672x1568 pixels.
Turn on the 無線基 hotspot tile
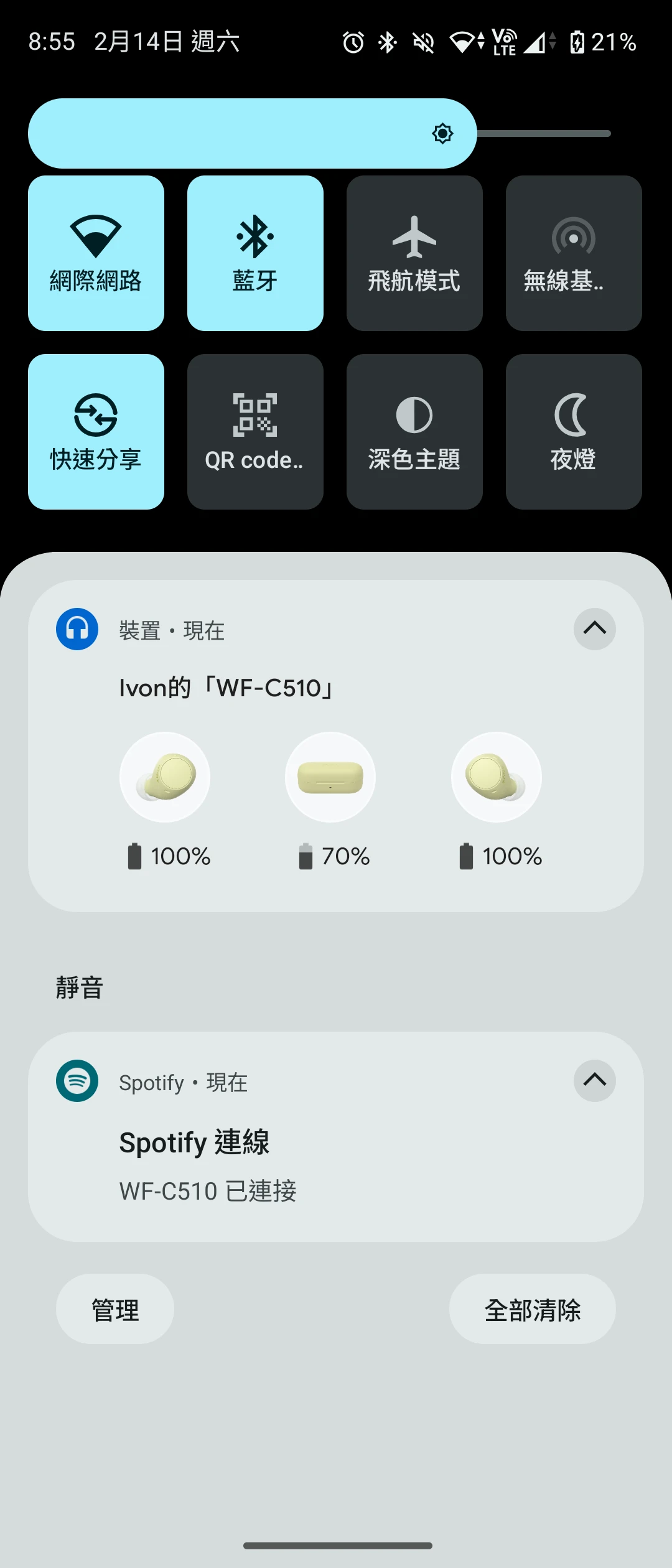(574, 253)
